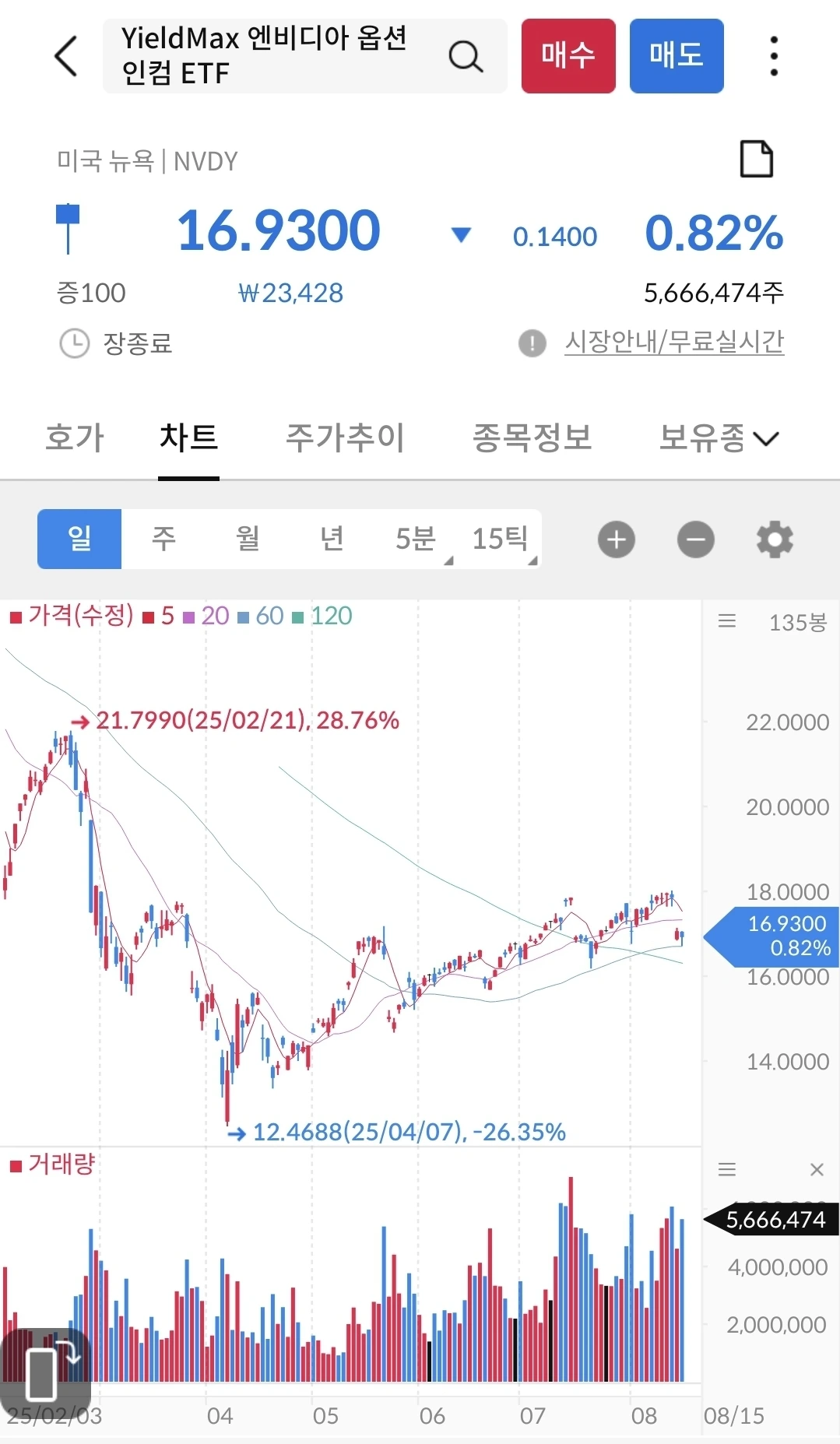Switch to the 주가추이 tab
Image resolution: width=840 pixels, height=1444 pixels.
tap(345, 437)
